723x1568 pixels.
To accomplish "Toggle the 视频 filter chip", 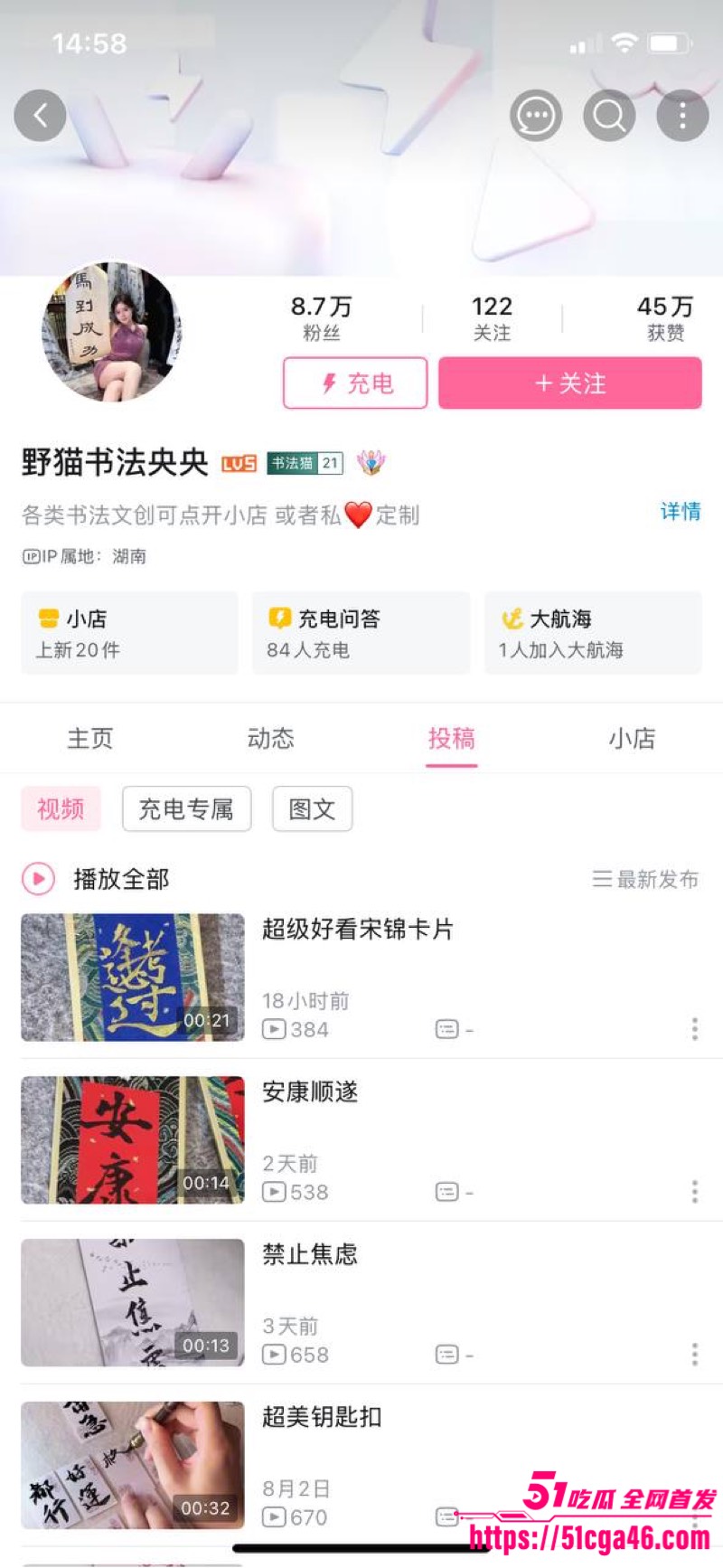I will tap(61, 808).
